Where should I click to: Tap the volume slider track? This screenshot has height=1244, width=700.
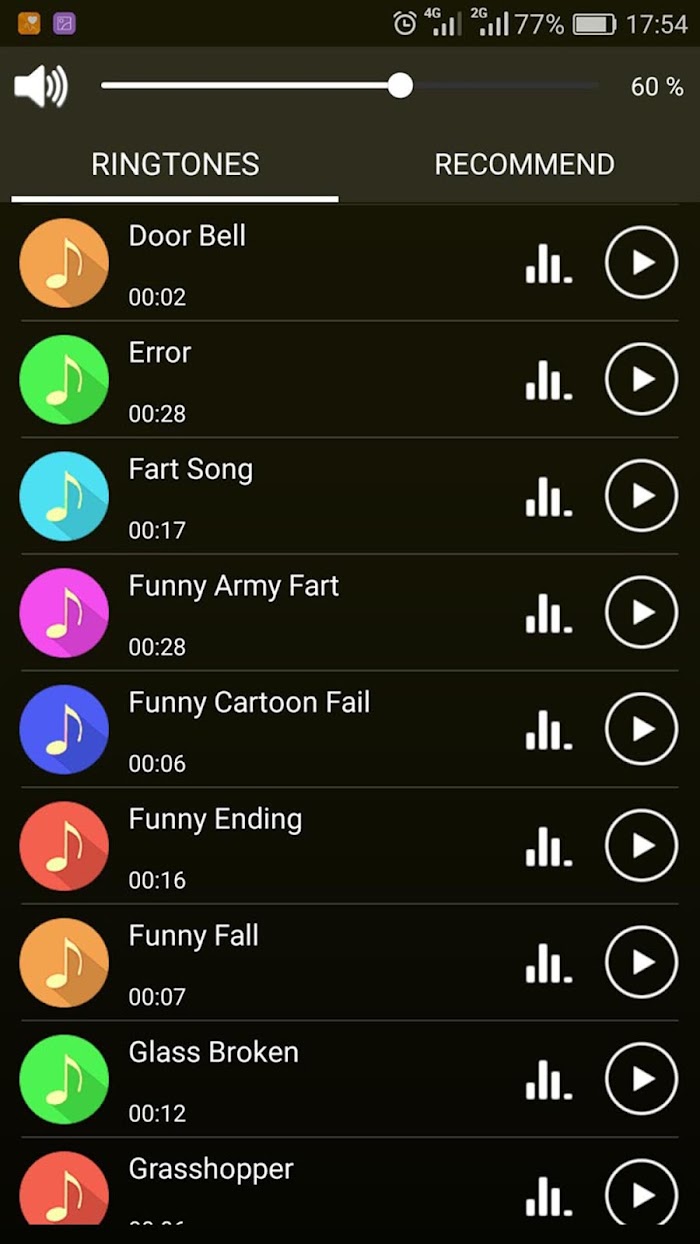coord(350,86)
